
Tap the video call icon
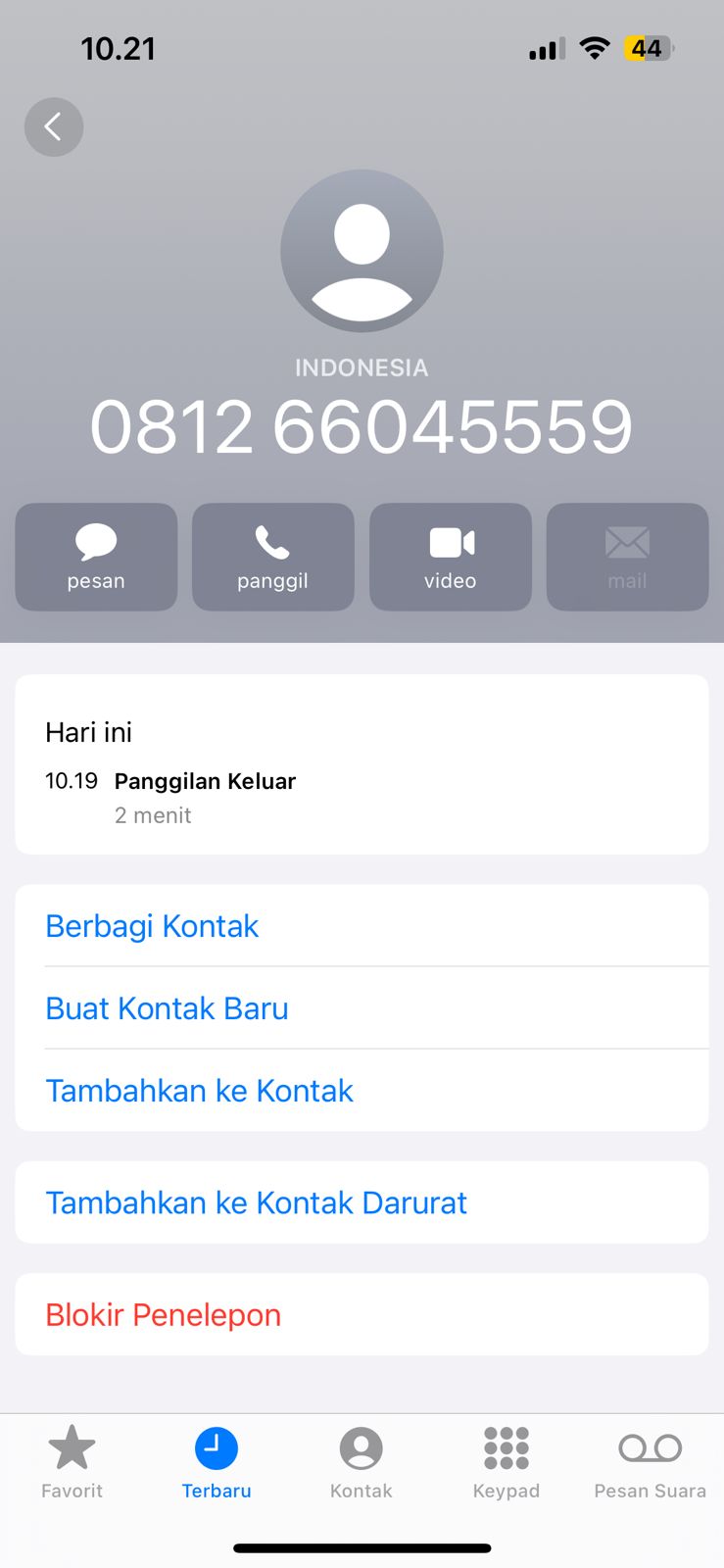(x=450, y=557)
